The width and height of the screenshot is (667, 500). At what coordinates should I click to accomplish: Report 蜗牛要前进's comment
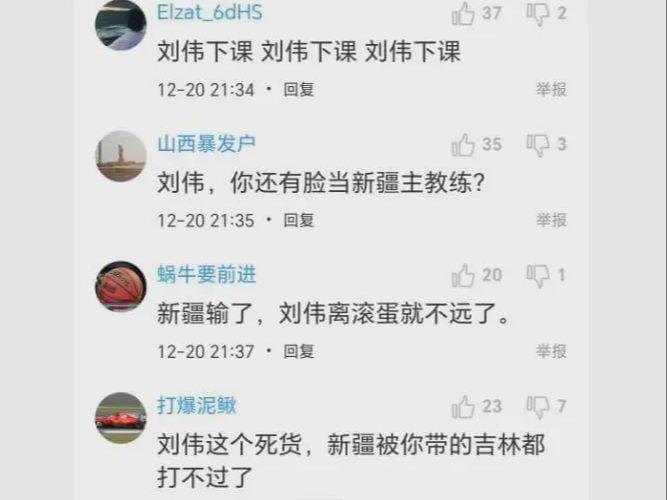point(551,351)
